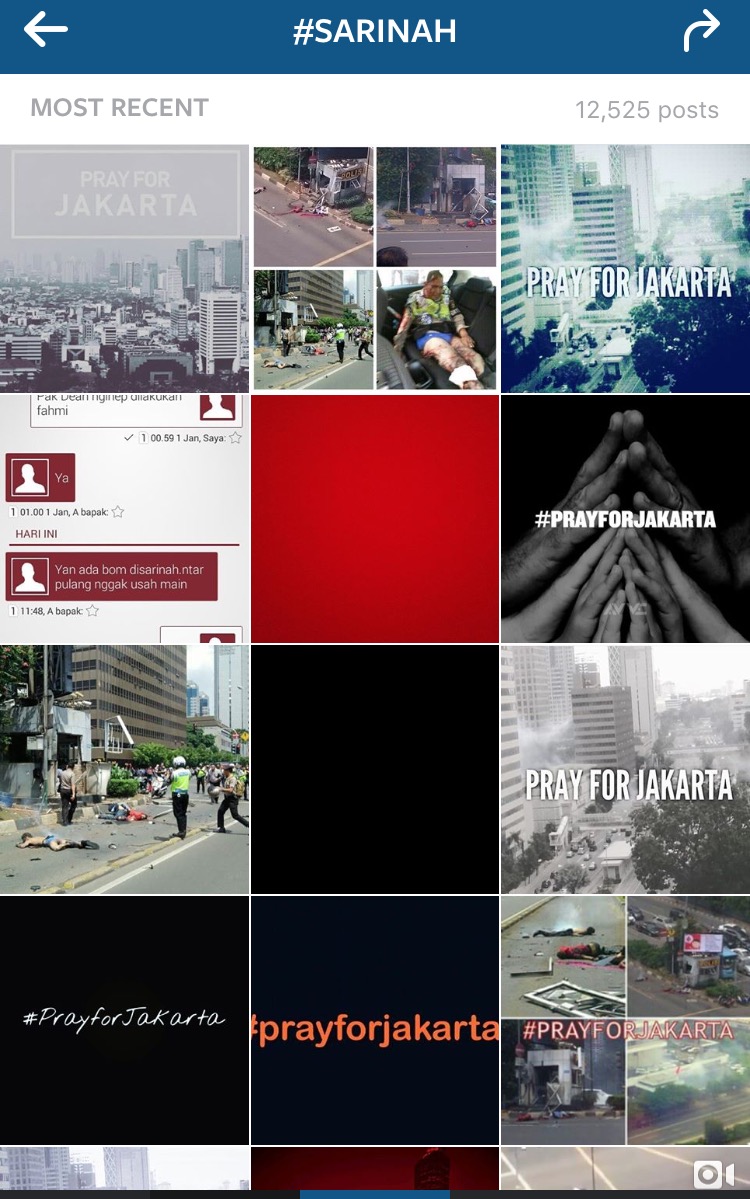
Task: Open the handwritten #PrayforJakarta black post
Action: (x=124, y=1019)
